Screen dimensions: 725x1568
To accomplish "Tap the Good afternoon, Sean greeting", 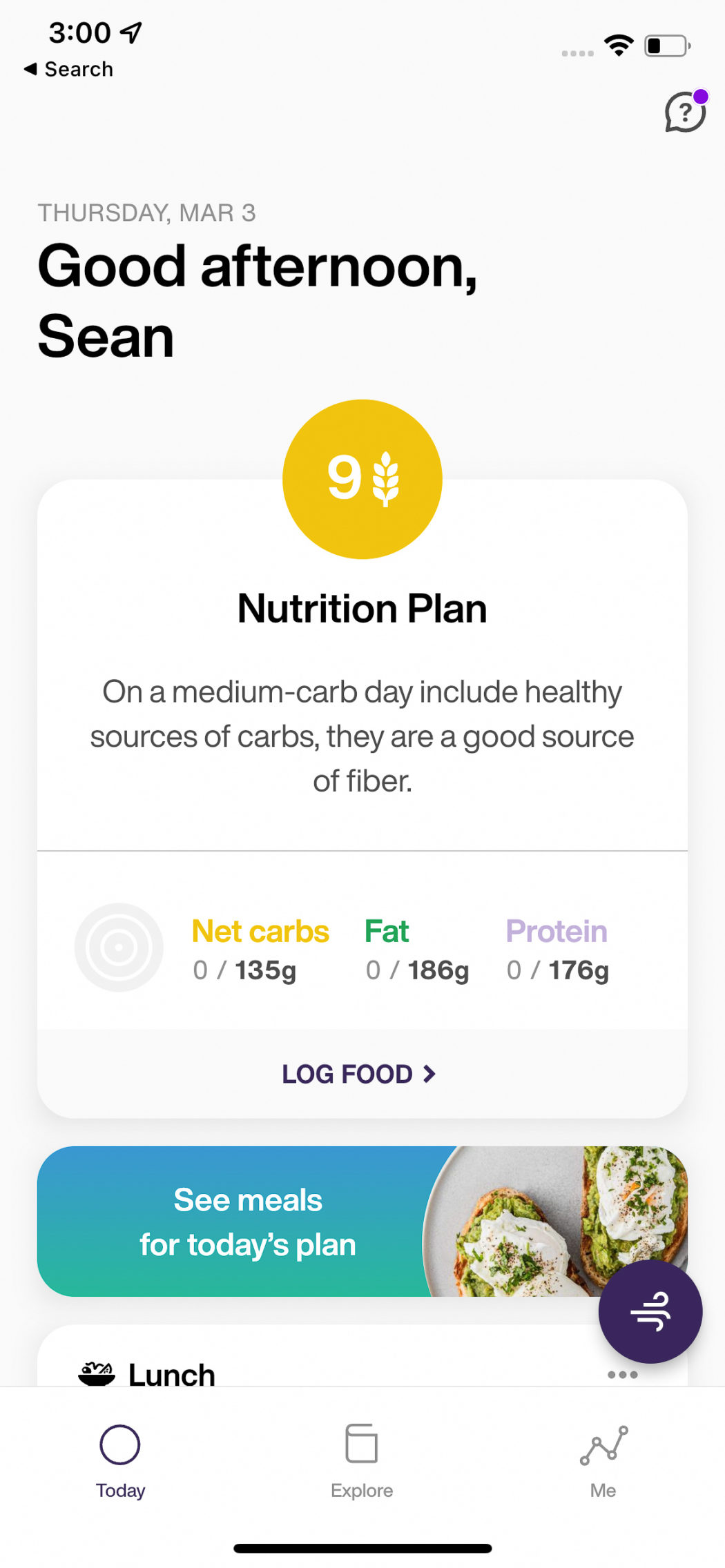I will coord(258,300).
